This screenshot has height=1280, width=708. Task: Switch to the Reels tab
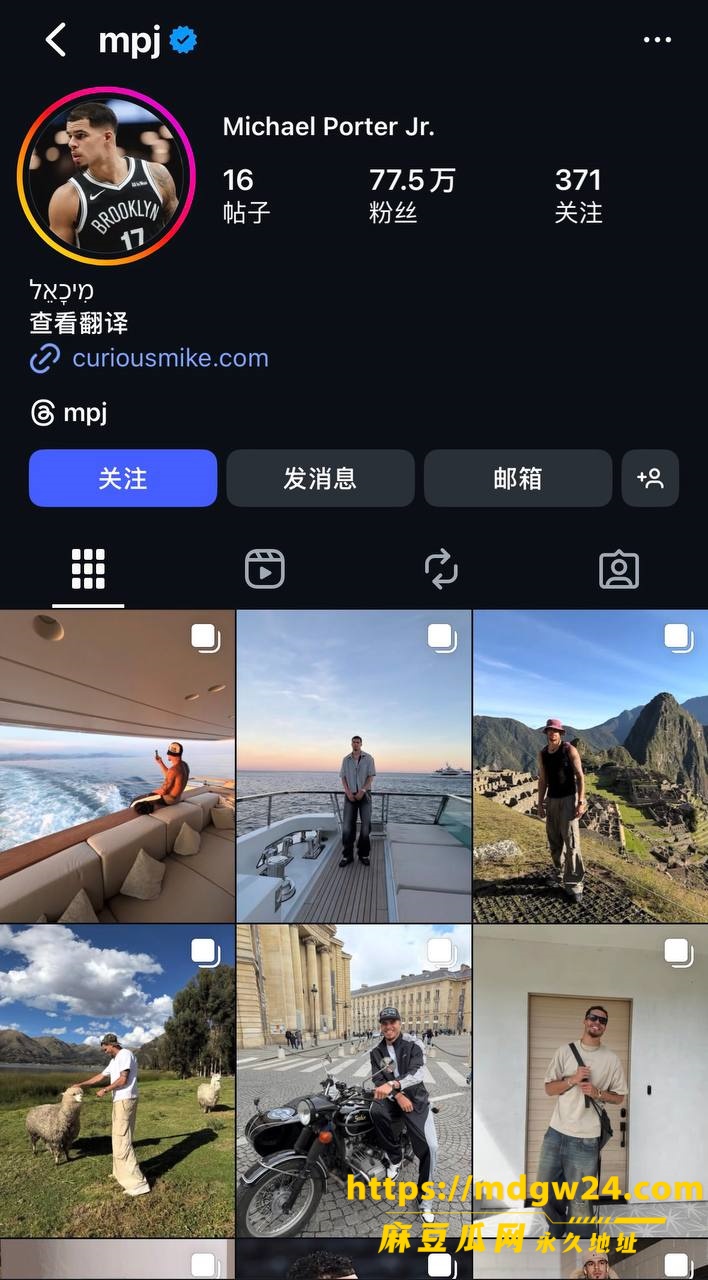click(265, 569)
